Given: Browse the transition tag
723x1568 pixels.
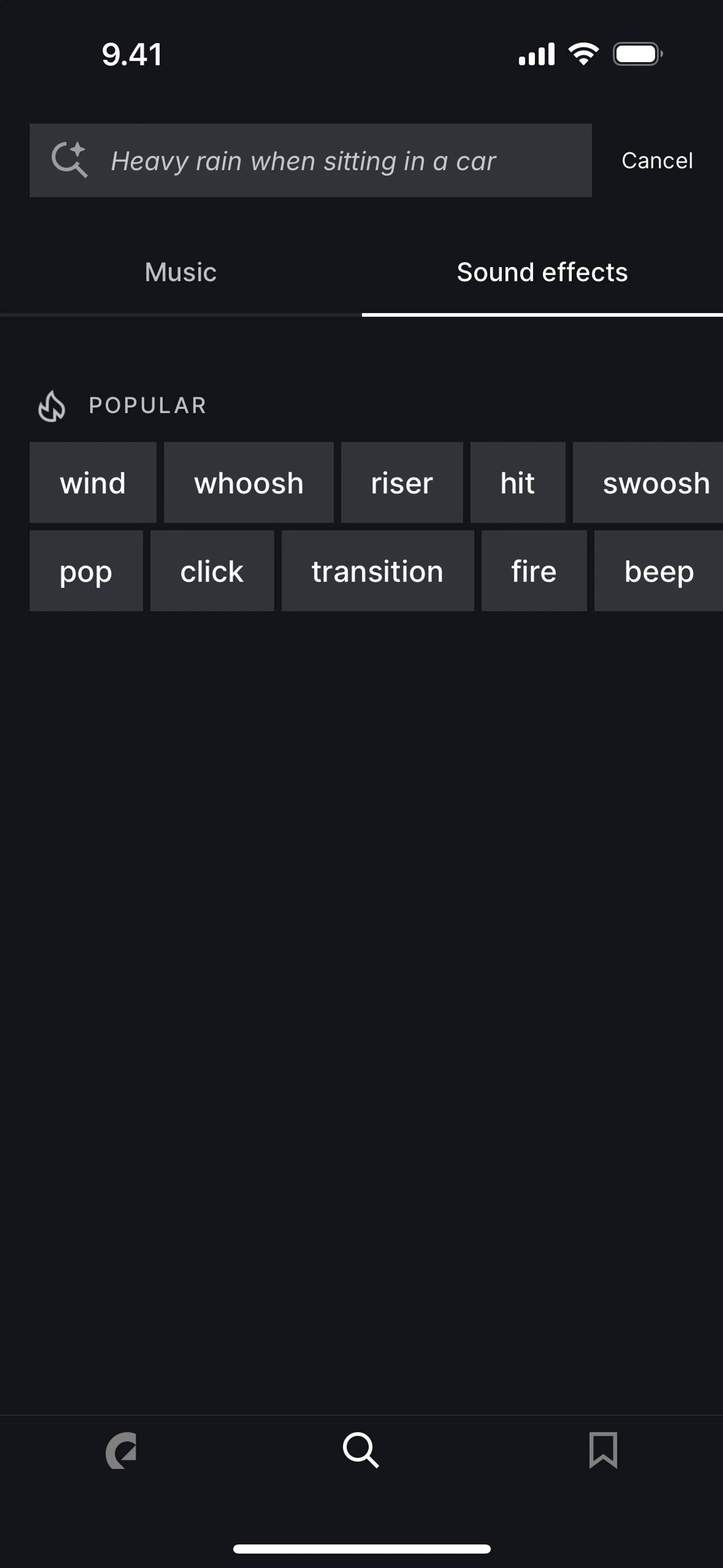Looking at the screenshot, I should [377, 571].
